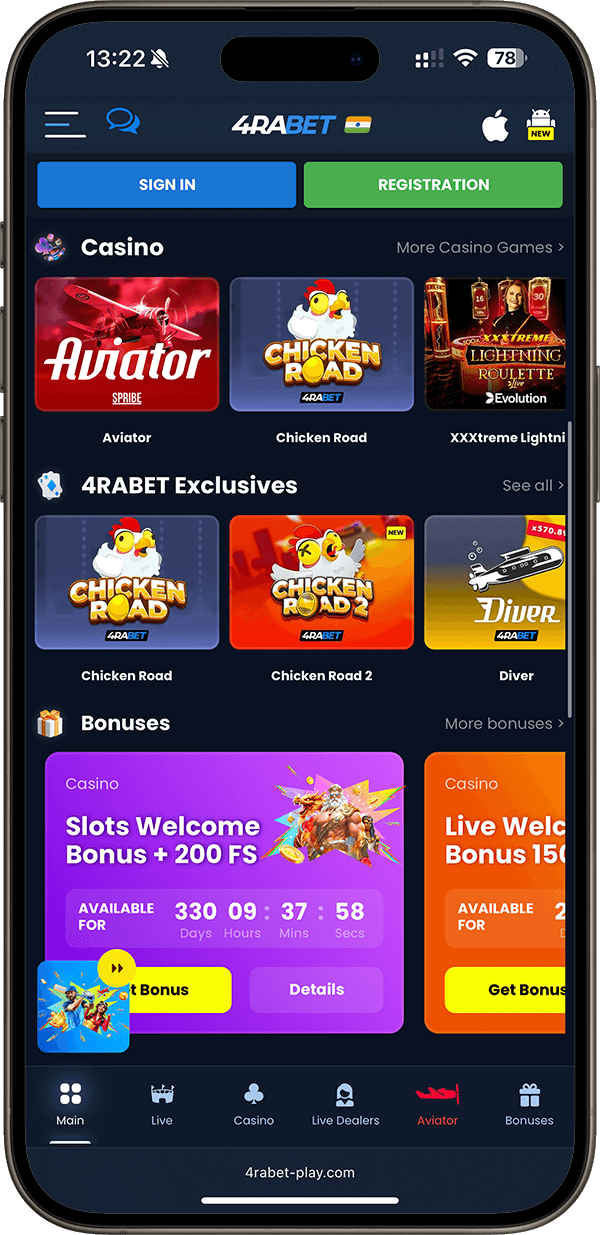Screen dimensions: 600x1235
Task: Open More Casino Games
Action: pos(480,247)
